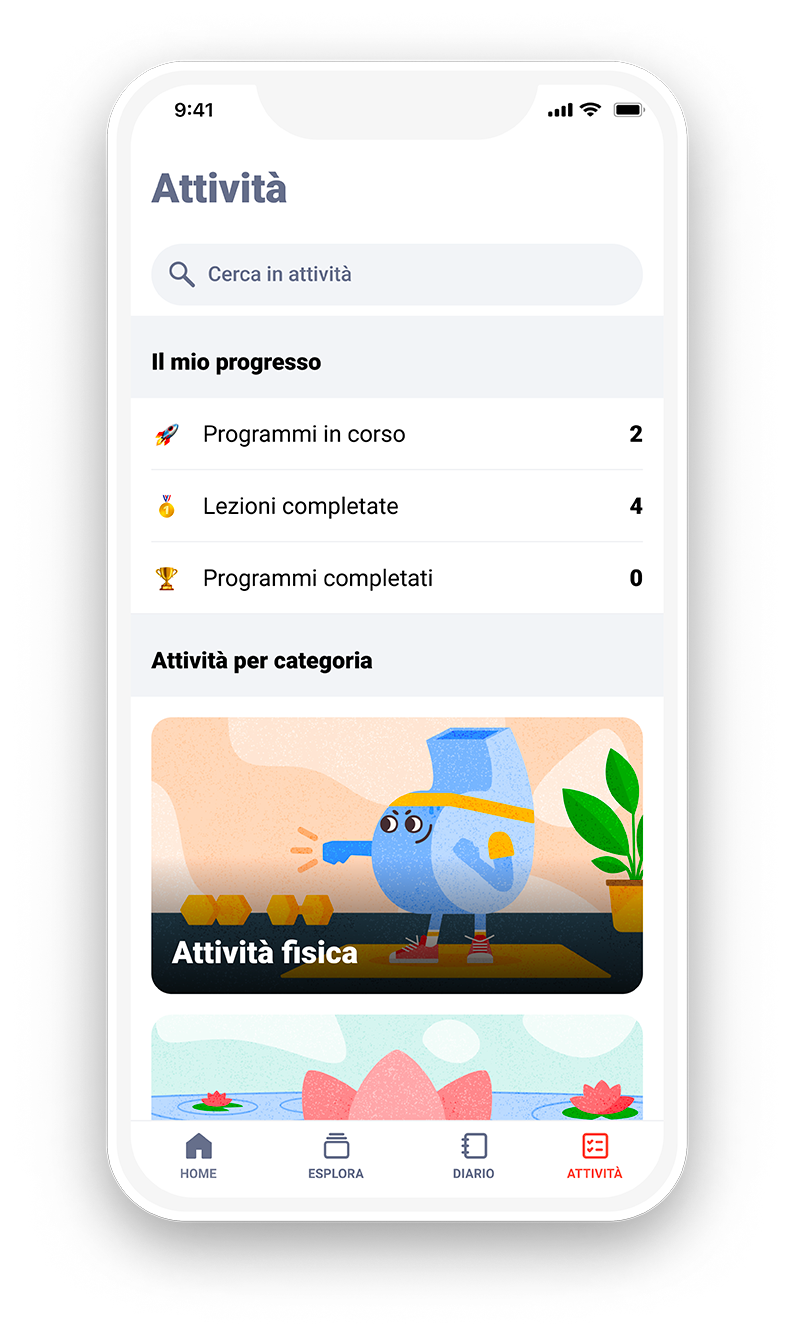Open the Programmi in corso row
794x1336 pixels.
tap(396, 434)
